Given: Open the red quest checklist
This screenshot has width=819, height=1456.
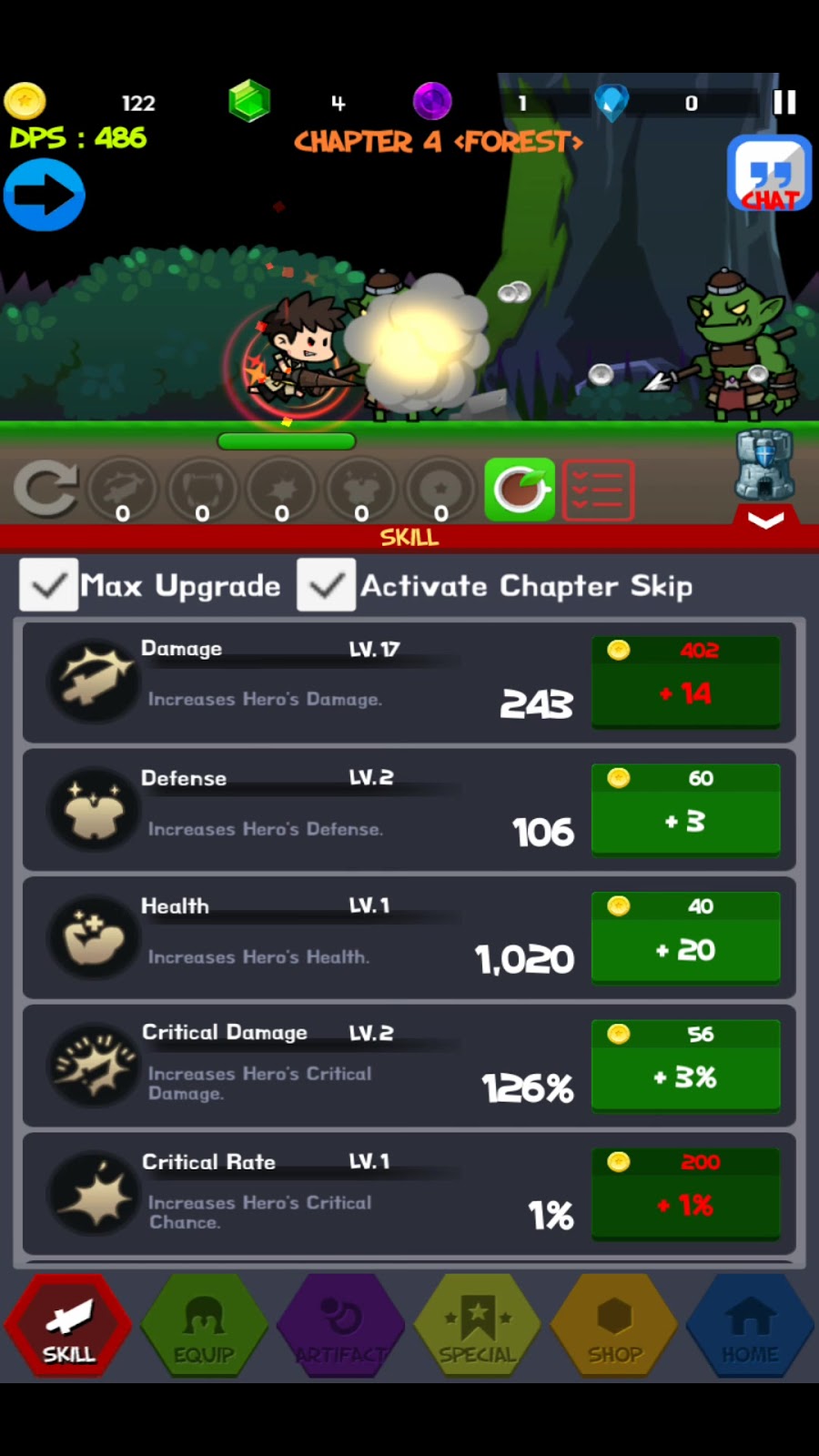Looking at the screenshot, I should pos(598,490).
